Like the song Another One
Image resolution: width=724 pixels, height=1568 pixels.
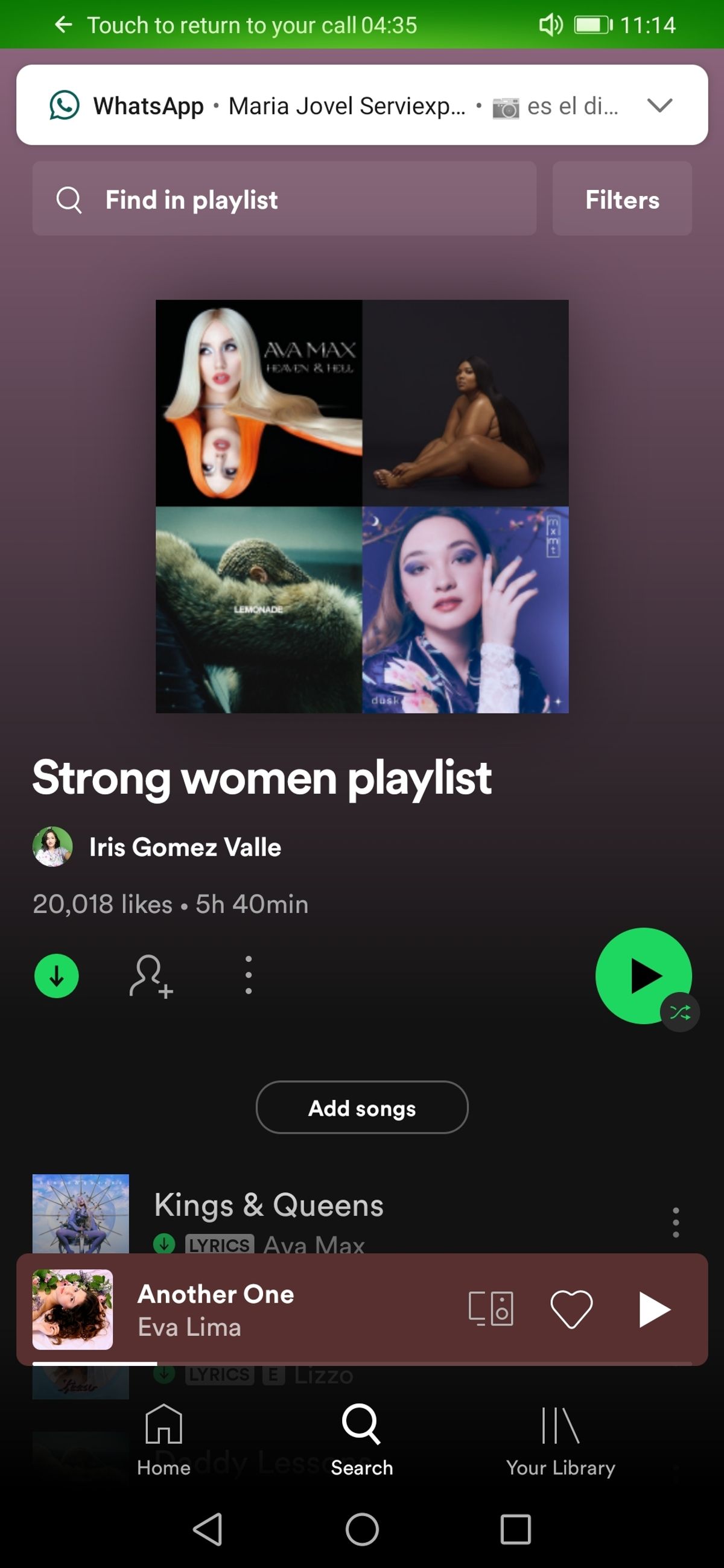point(571,1309)
